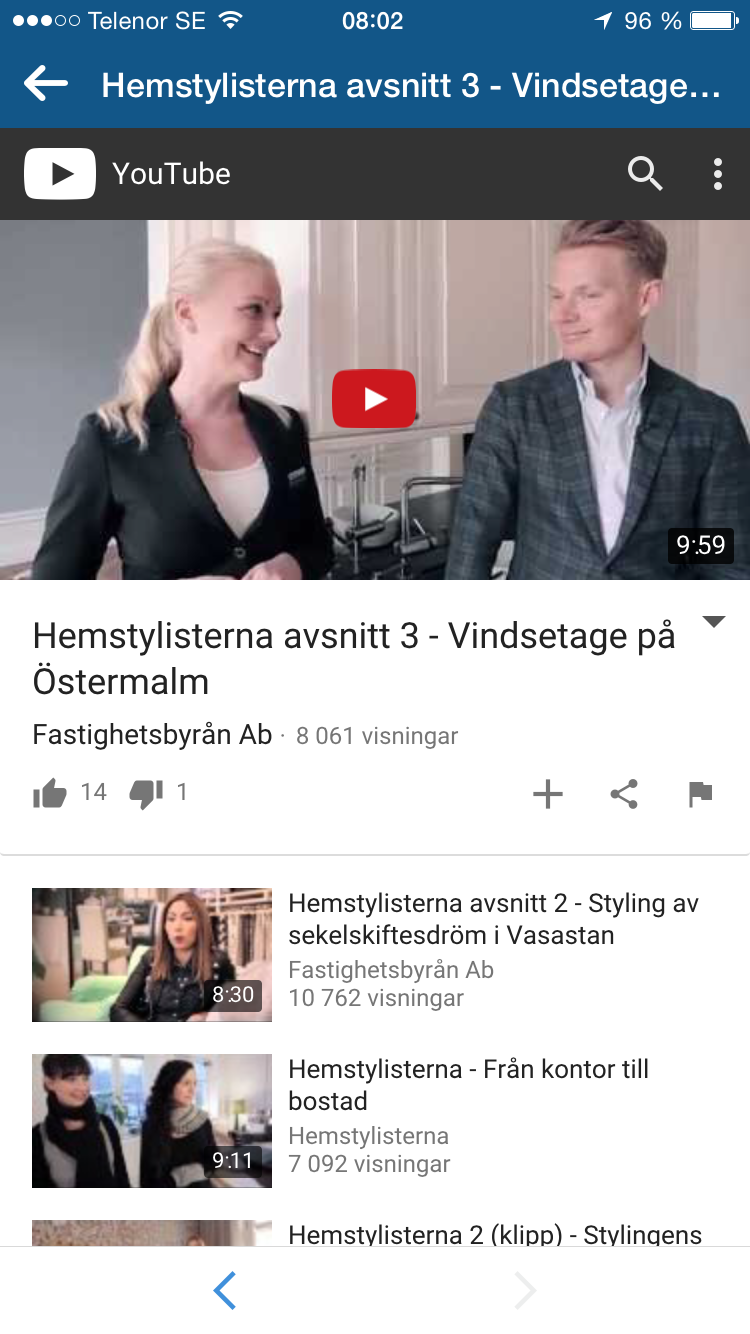The height and width of the screenshot is (1334, 750).
Task: Tap the YouTube logo home button
Action: click(127, 174)
